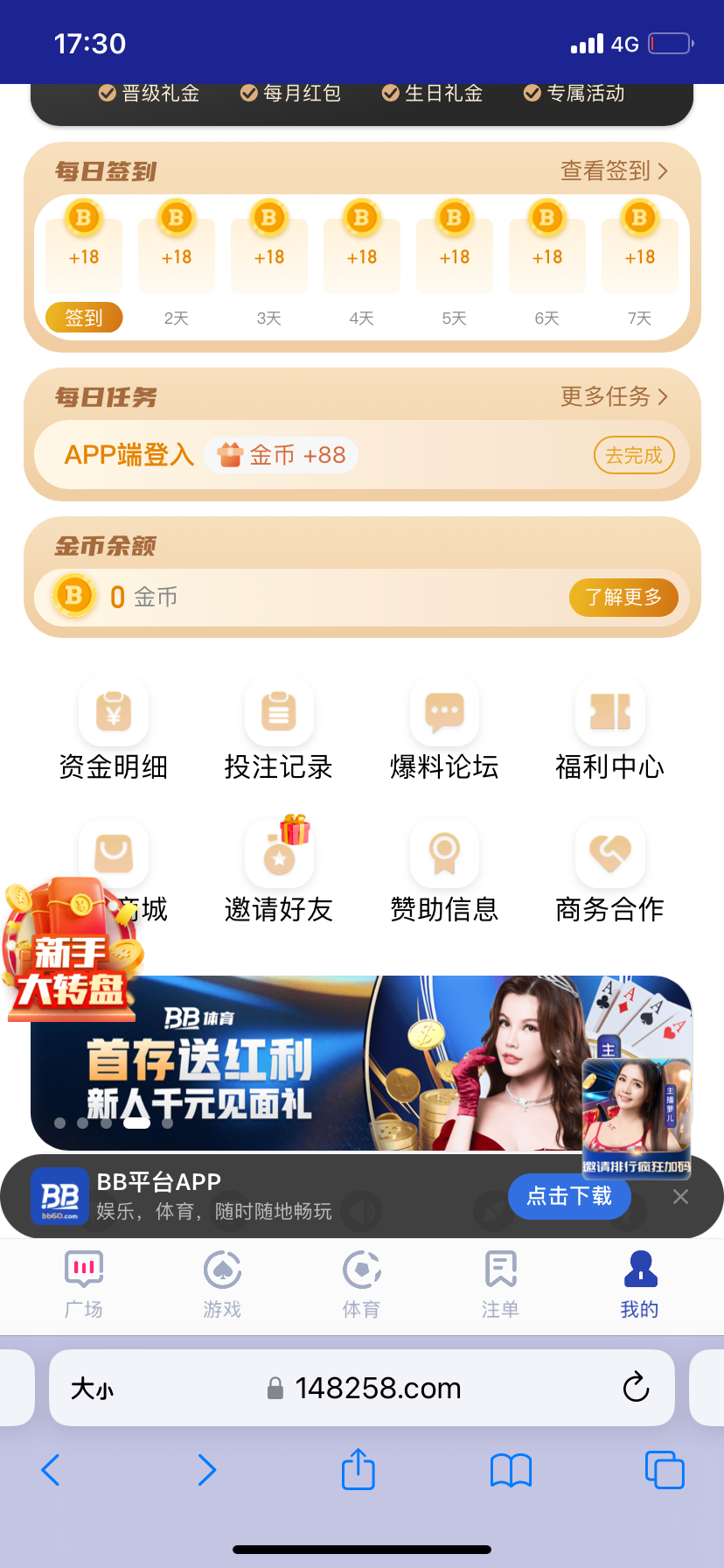The width and height of the screenshot is (724, 1568).
Task: Reload the page in the browser
Action: click(636, 1387)
